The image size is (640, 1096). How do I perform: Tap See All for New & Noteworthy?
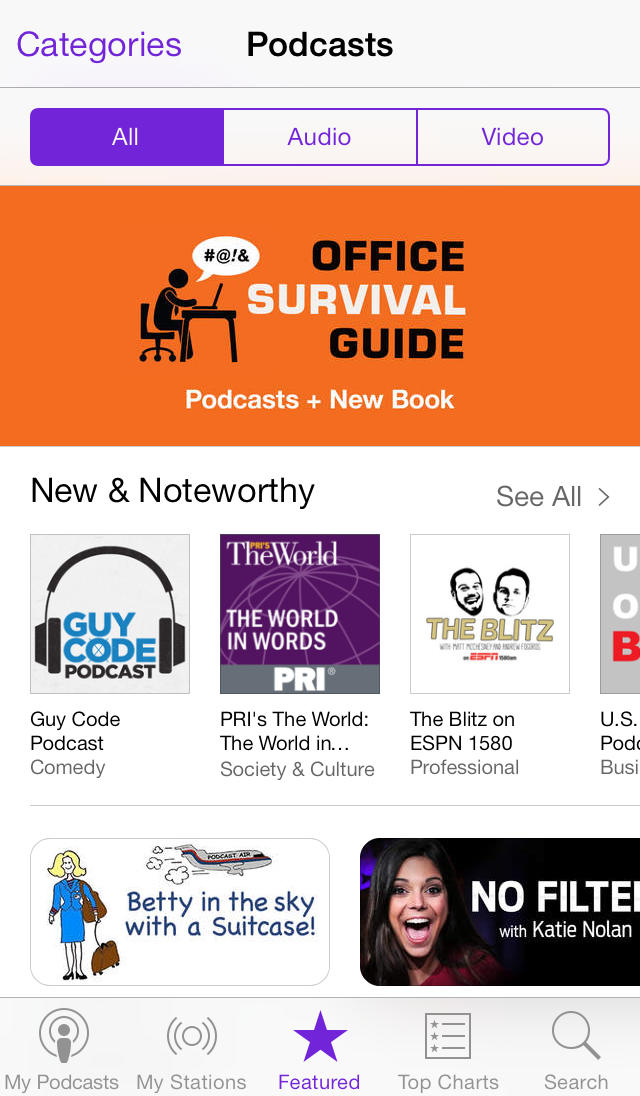click(x=553, y=497)
